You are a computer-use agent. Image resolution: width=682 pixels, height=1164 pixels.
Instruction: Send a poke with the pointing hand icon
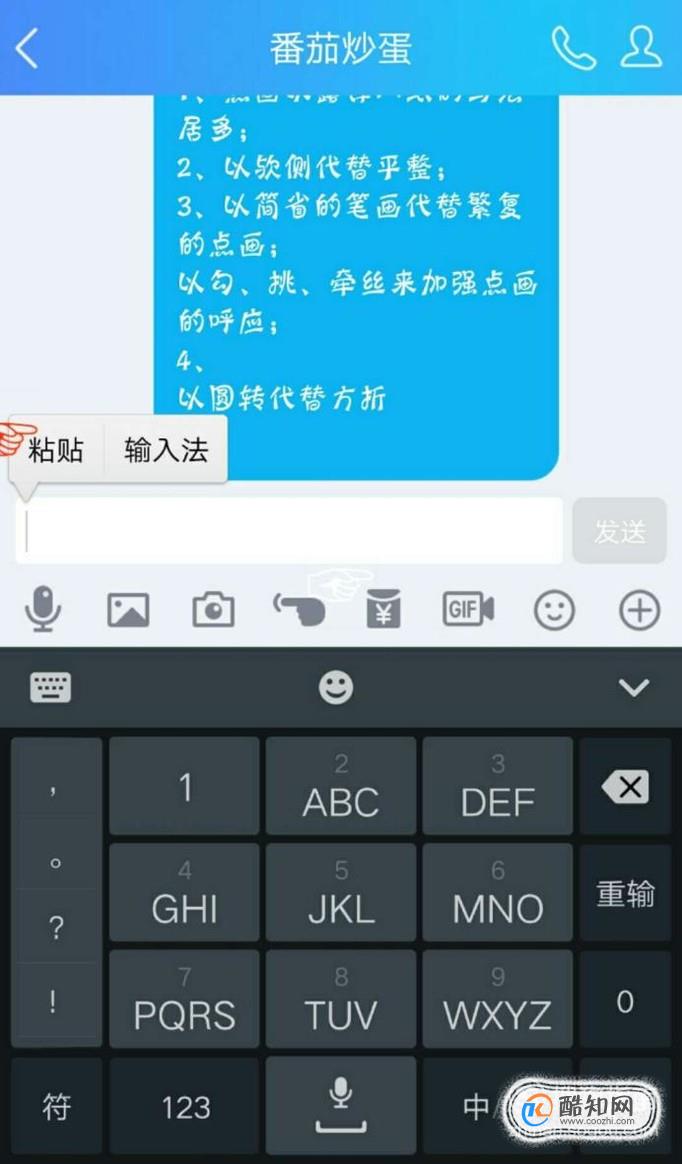(299, 609)
